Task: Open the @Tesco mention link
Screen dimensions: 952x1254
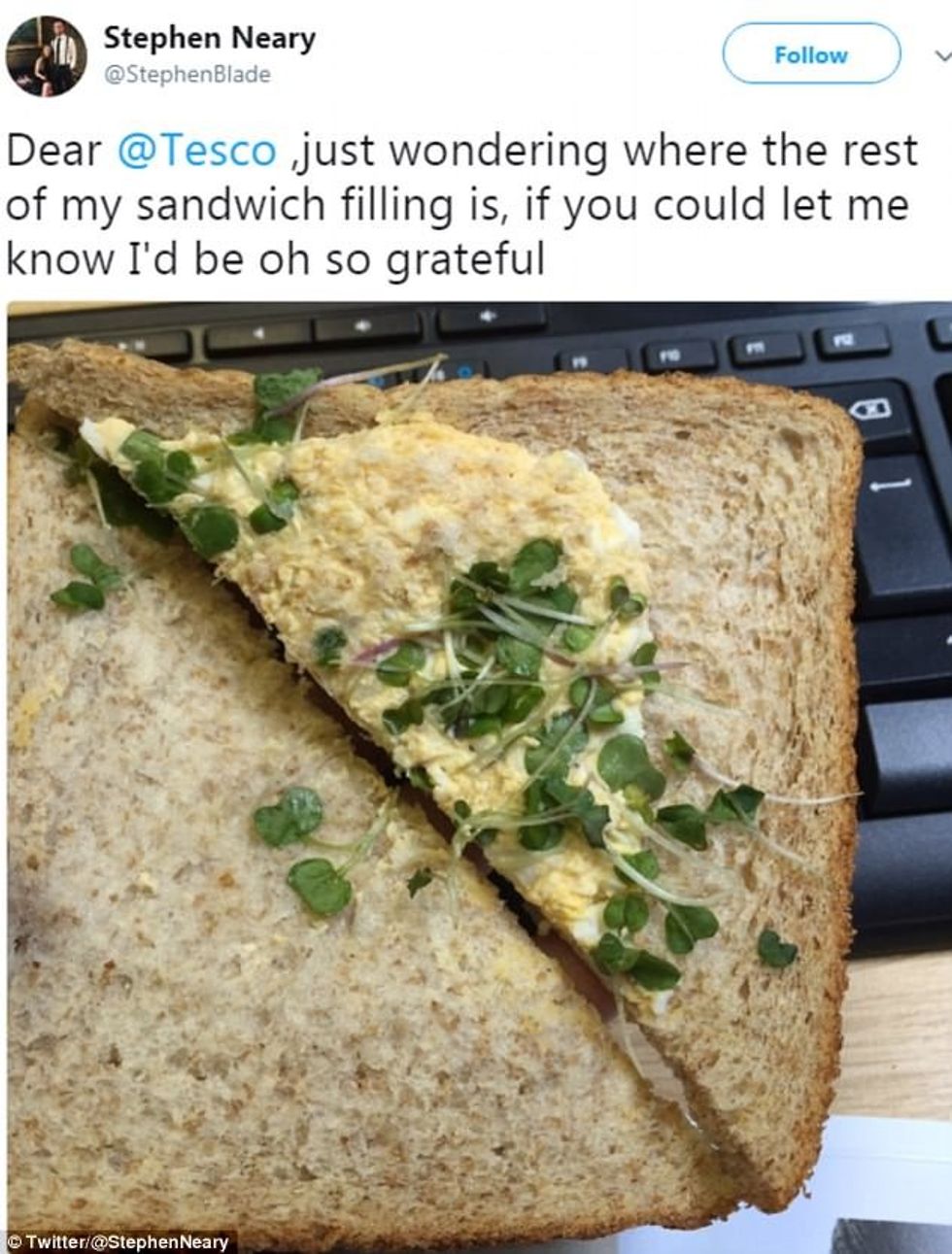Action: point(197,152)
